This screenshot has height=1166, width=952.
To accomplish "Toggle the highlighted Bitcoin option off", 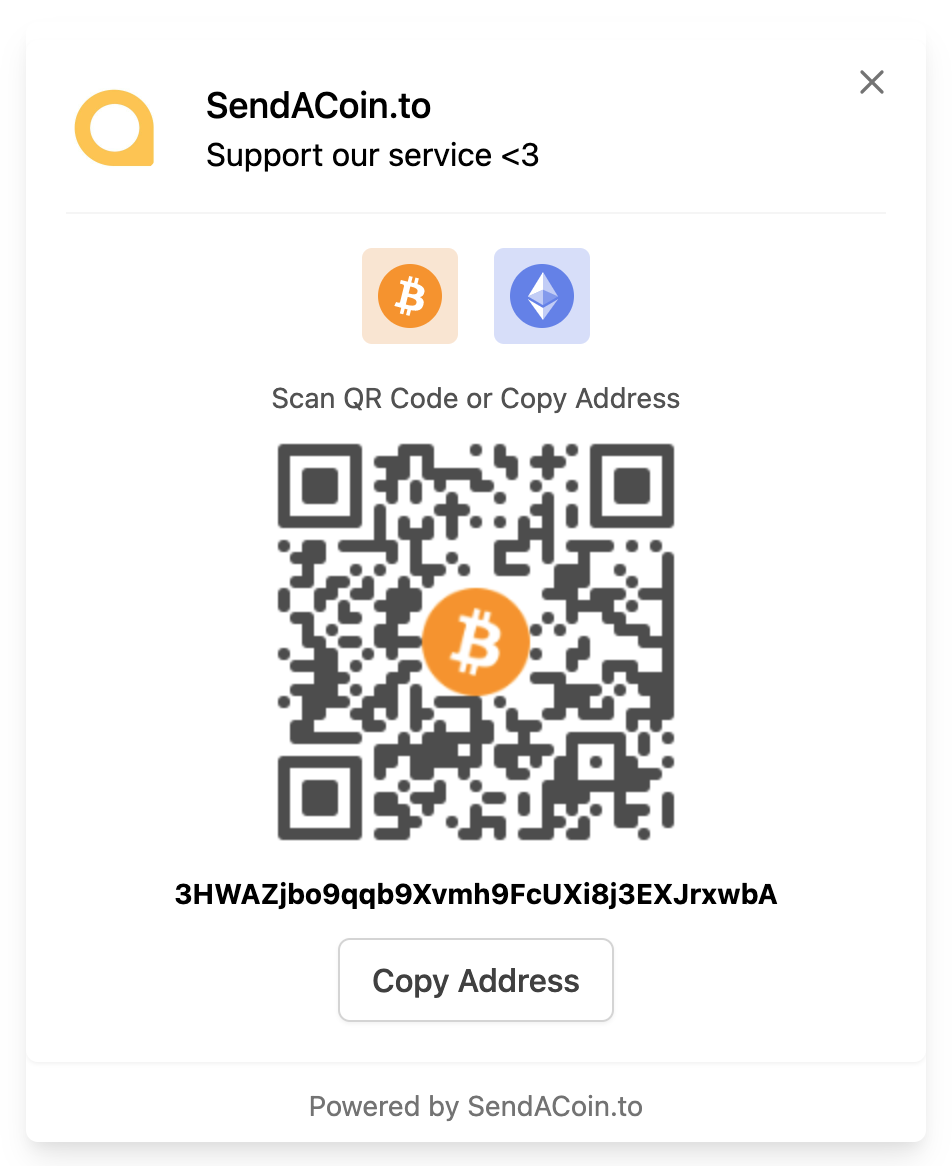I will click(x=410, y=296).
